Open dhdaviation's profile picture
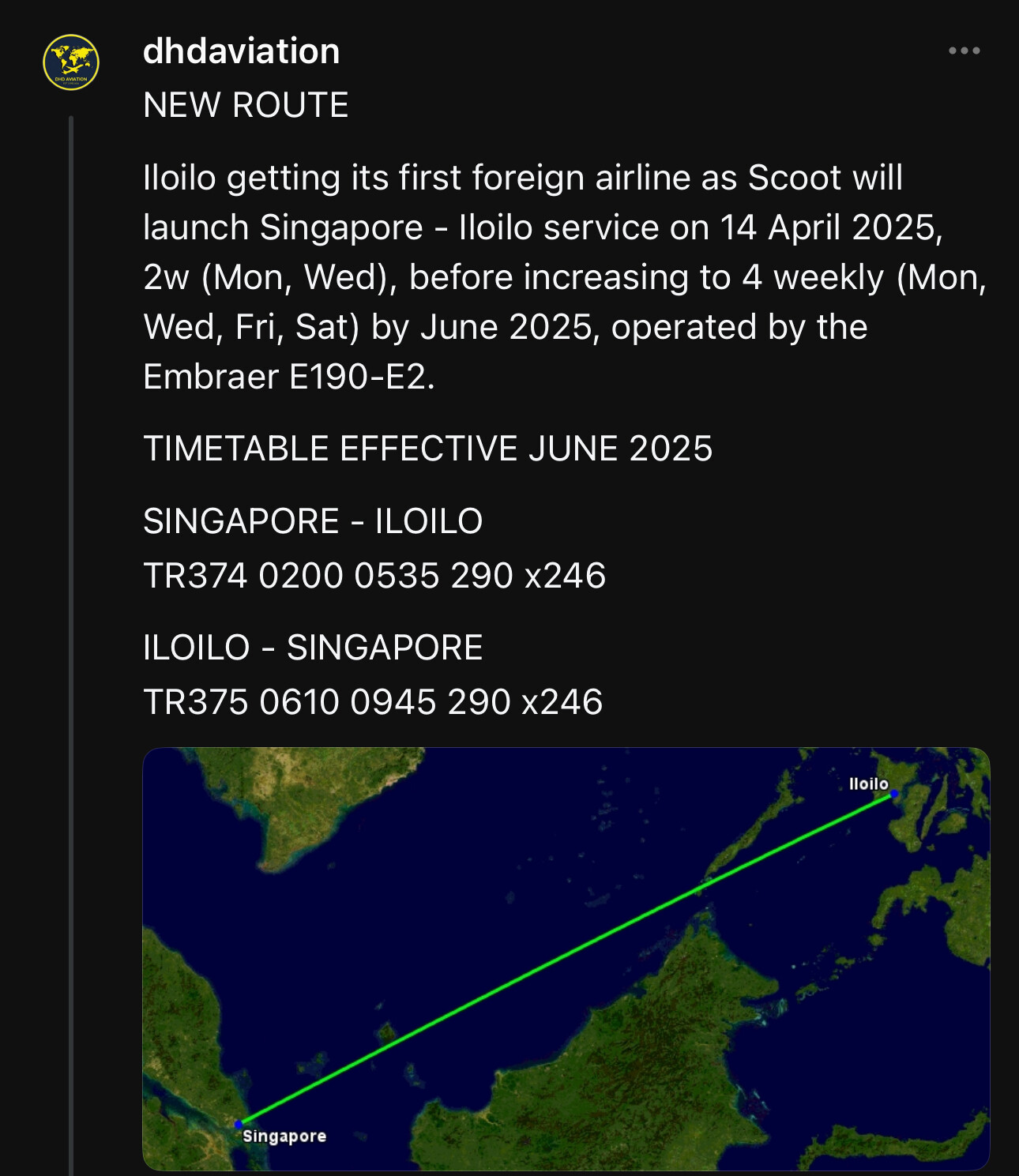This screenshot has width=1019, height=1176. (71, 62)
